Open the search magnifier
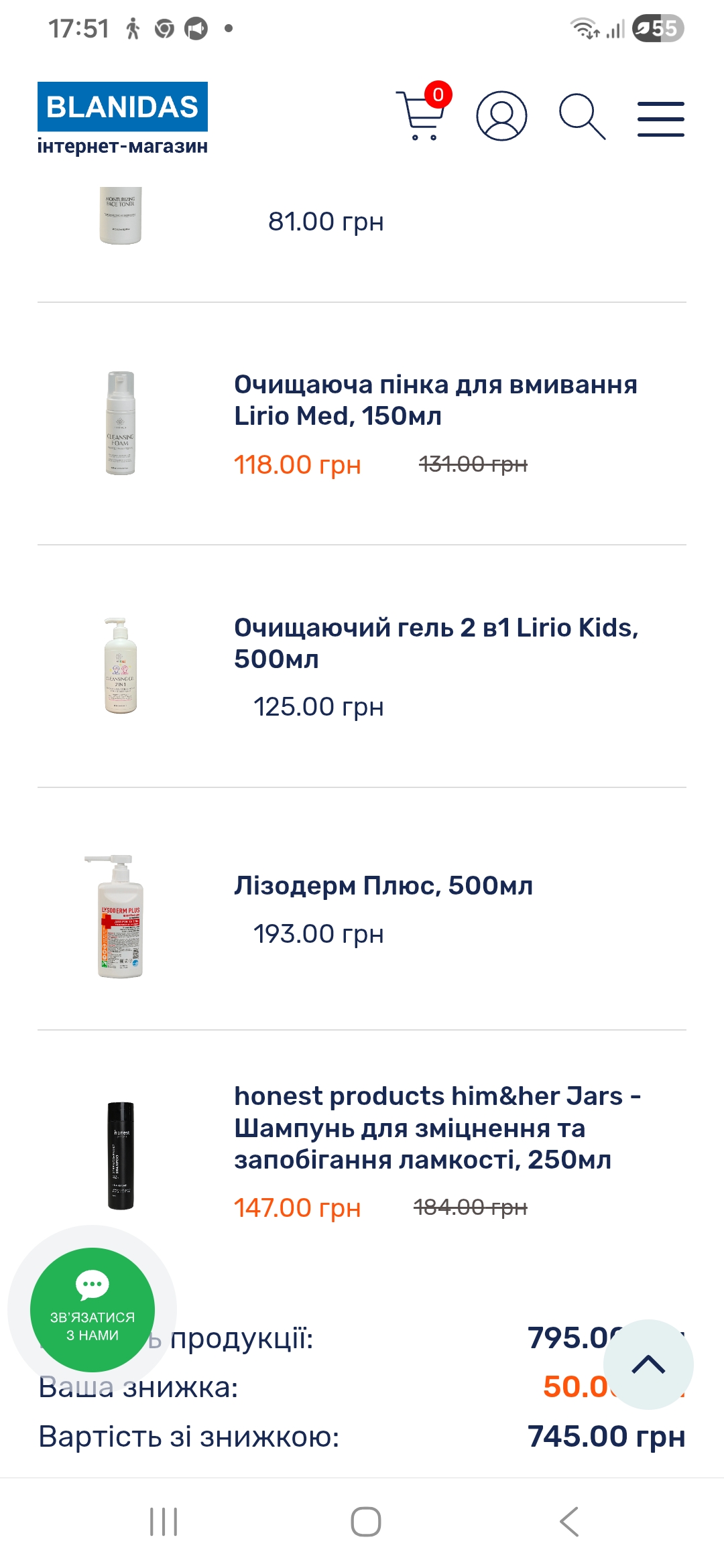The image size is (724, 1568). (582, 117)
